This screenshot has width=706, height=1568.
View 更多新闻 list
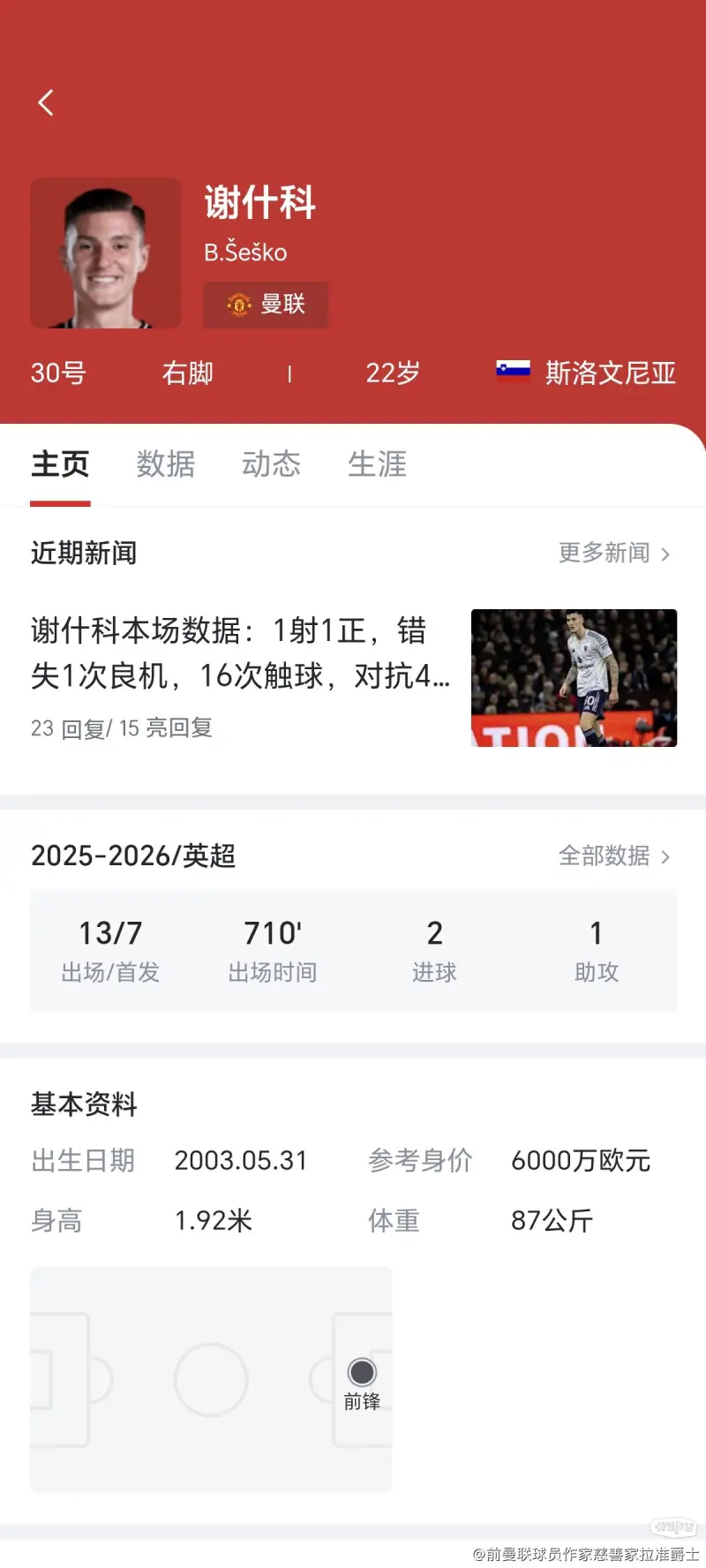[x=614, y=554]
